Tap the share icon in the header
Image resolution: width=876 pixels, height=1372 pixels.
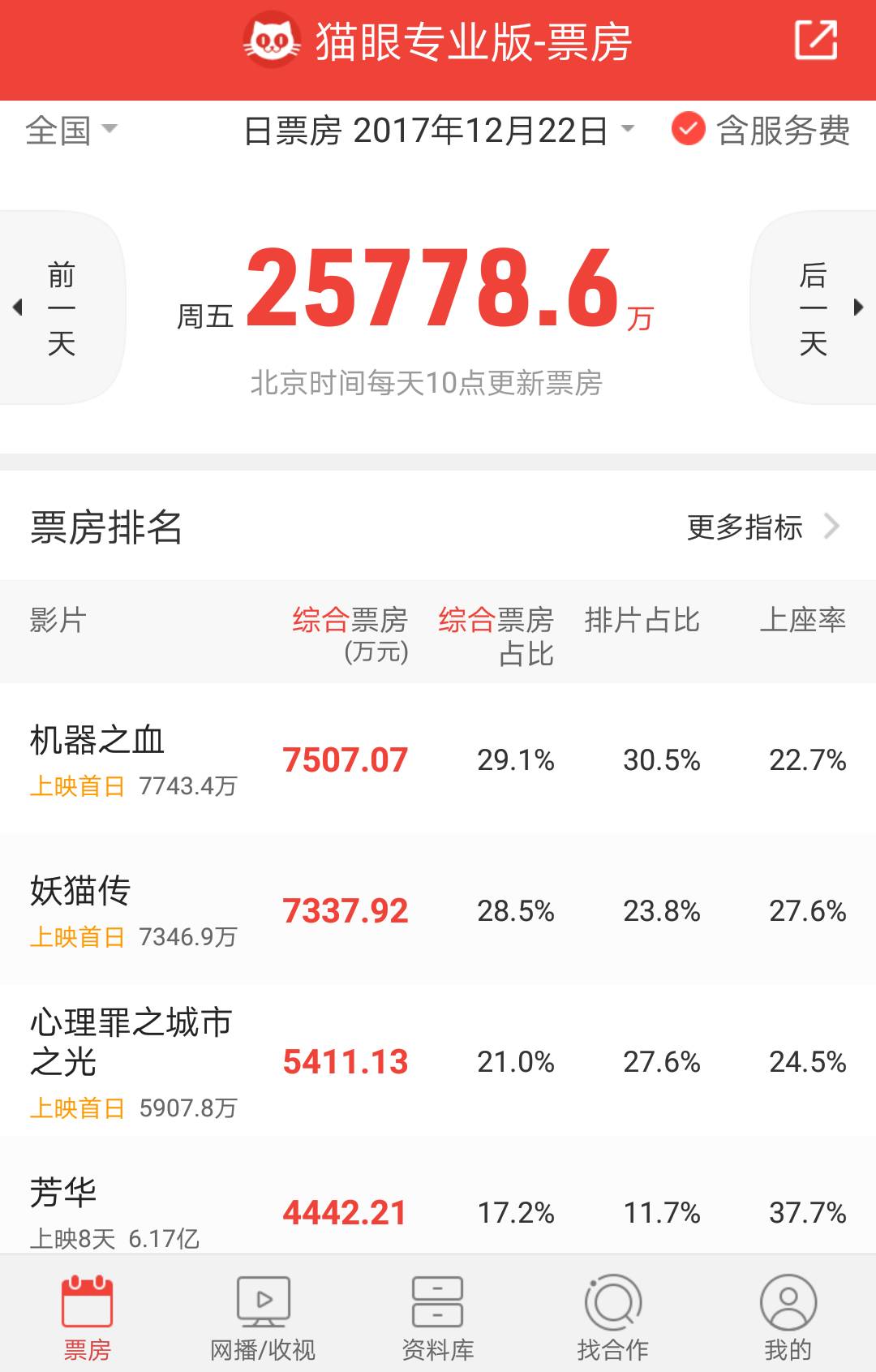click(815, 41)
